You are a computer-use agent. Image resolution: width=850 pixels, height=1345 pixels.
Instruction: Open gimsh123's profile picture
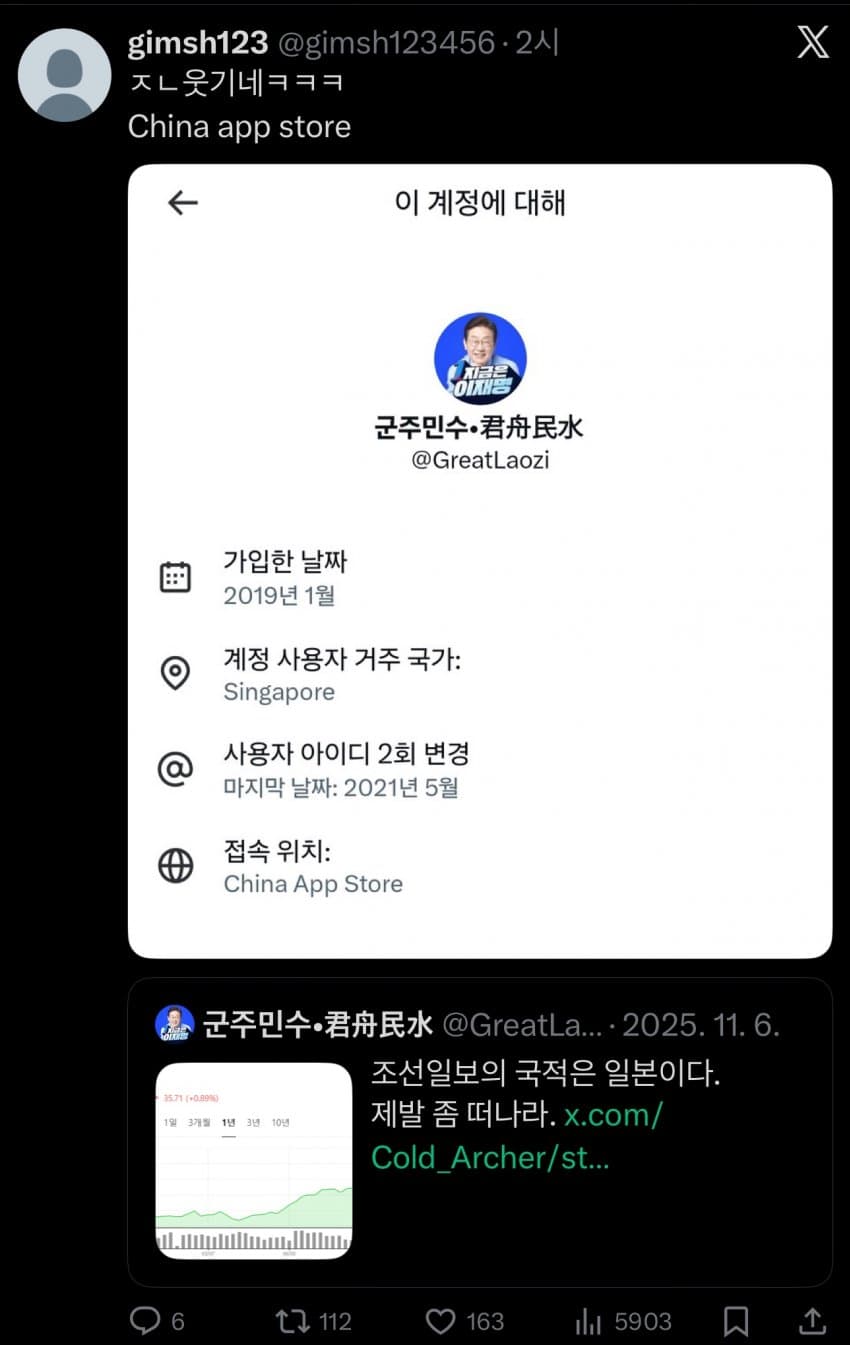pyautogui.click(x=65, y=76)
